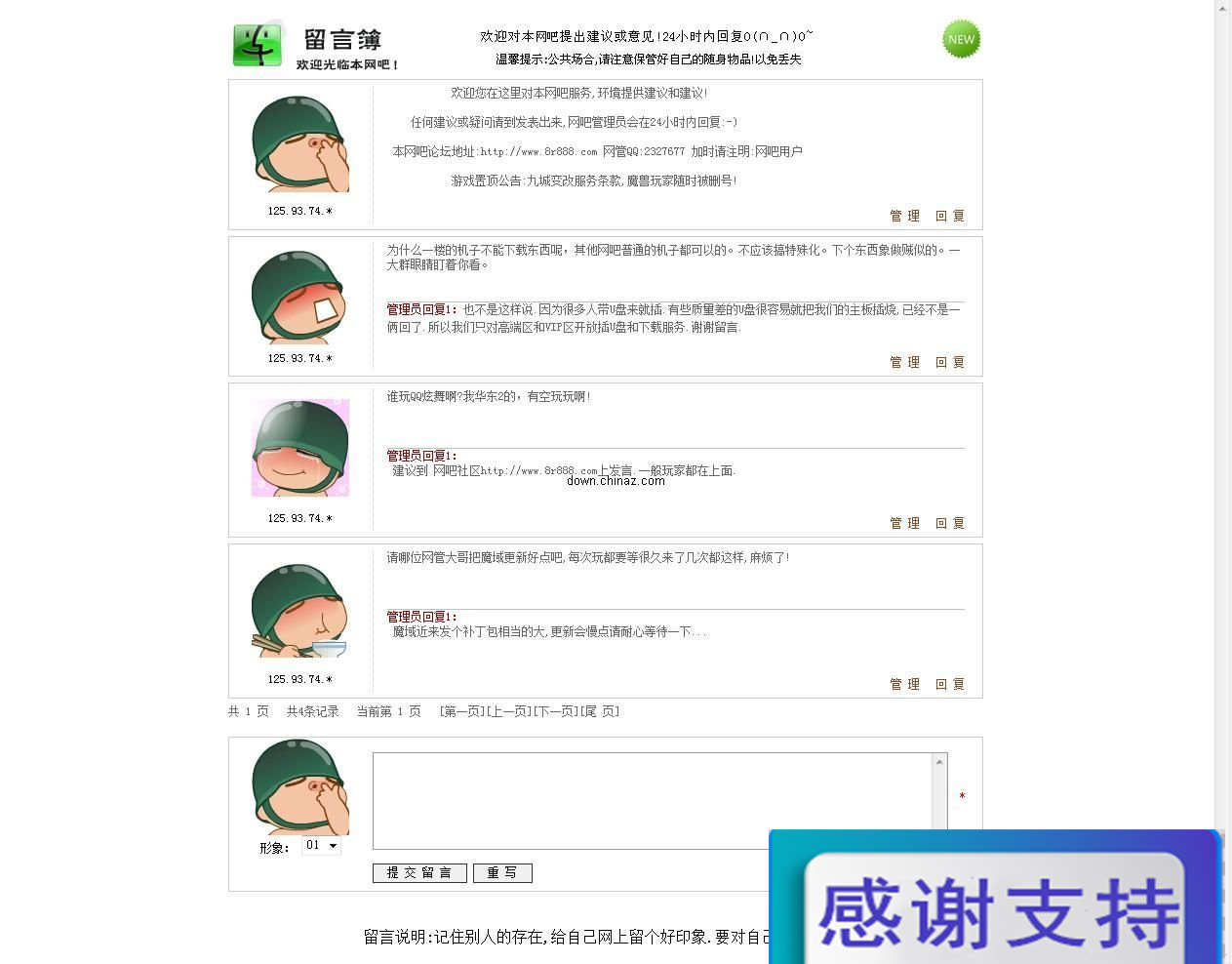Tap 回复 on the welcome announcement post
The image size is (1232, 964).
(949, 216)
